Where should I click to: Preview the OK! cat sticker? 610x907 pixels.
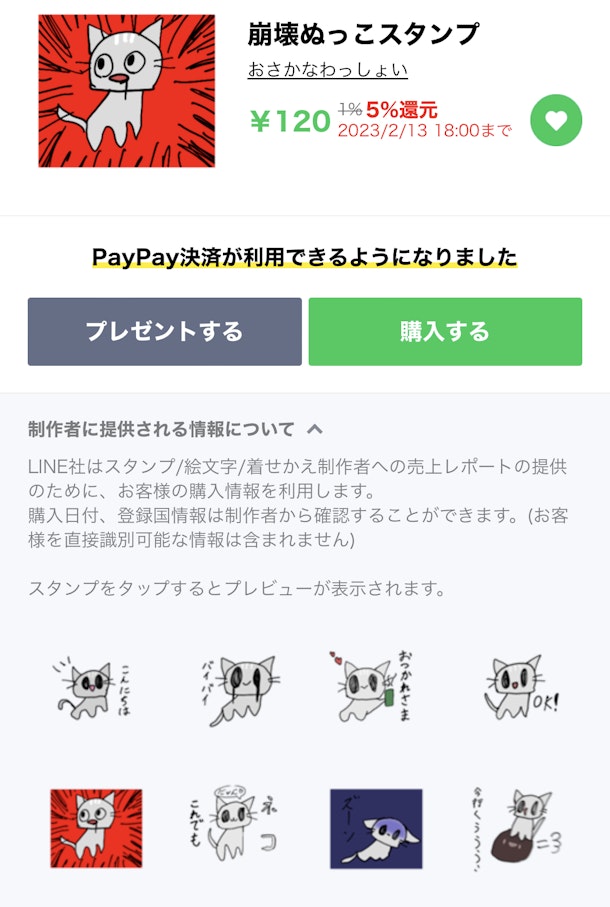[515, 688]
